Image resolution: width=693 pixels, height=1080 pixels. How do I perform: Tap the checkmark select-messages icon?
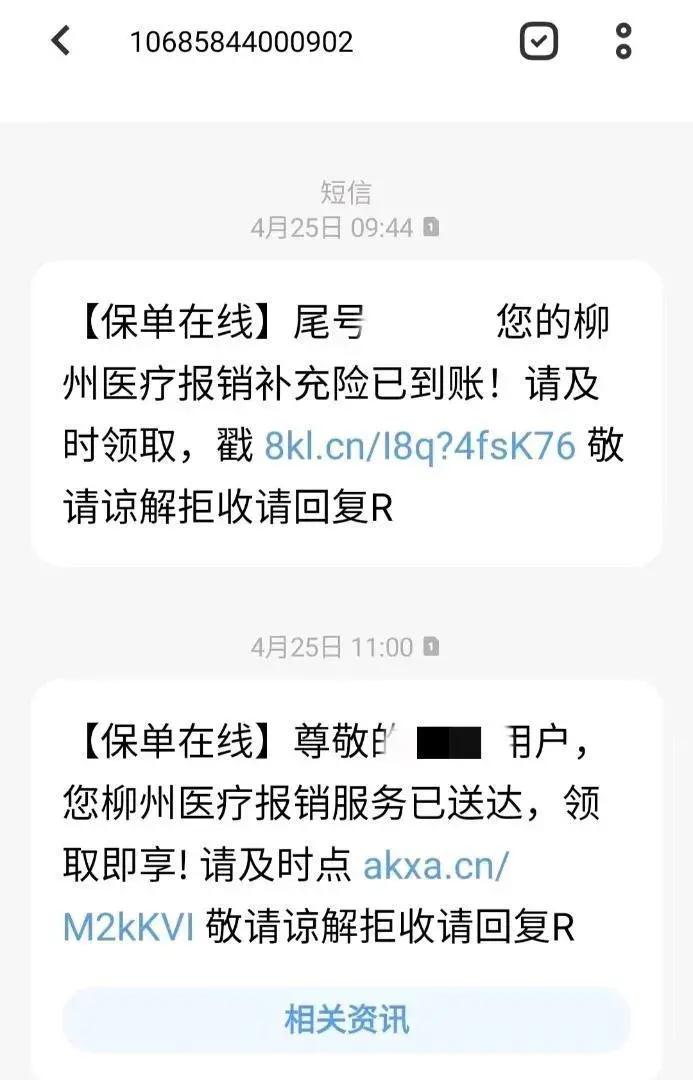538,41
